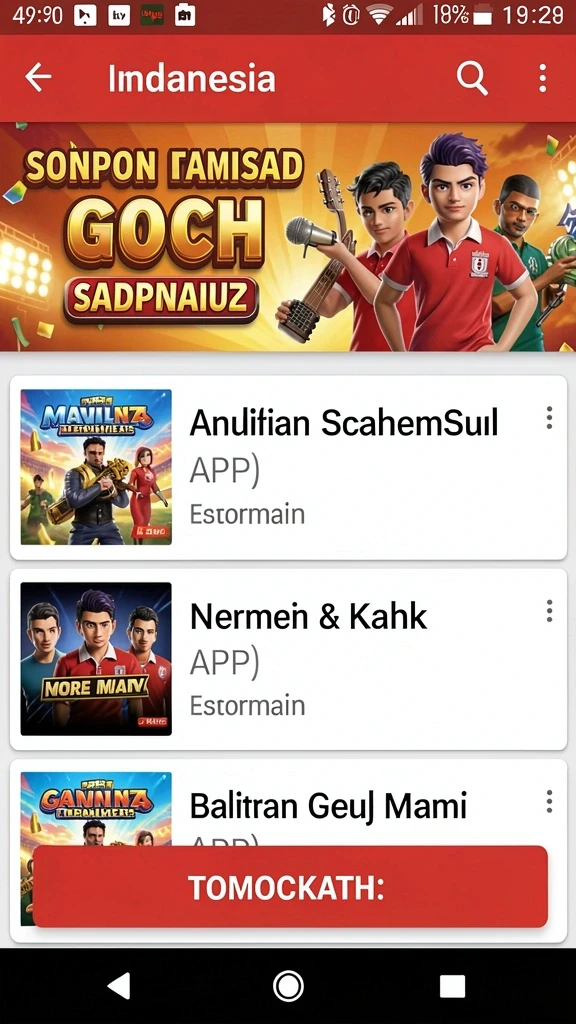This screenshot has height=1024, width=576.
Task: Go to the home screen
Action: click(288, 985)
